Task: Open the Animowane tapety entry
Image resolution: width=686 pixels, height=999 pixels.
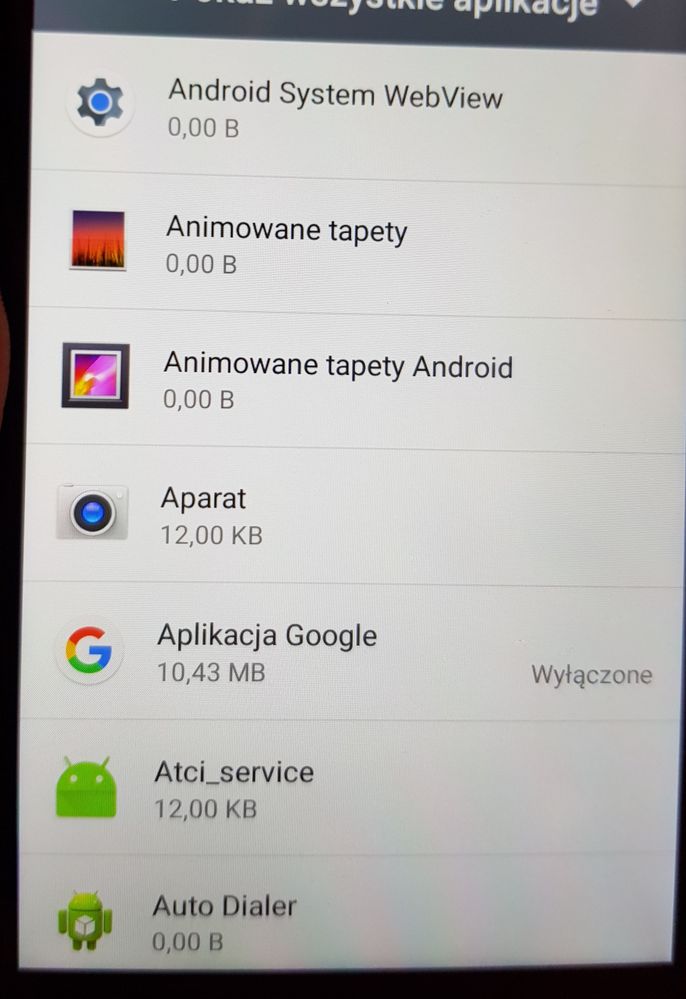Action: [286, 244]
